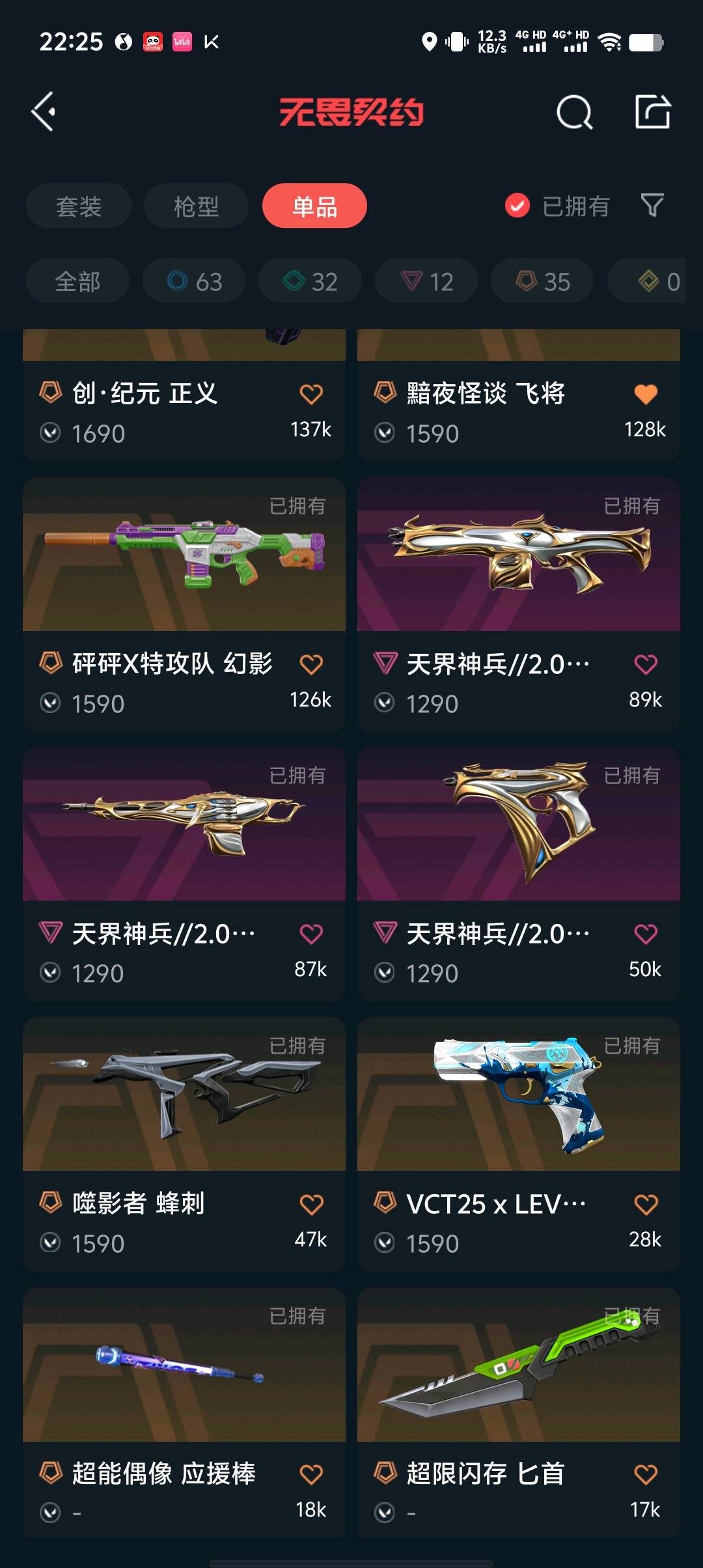
Task: Select the 全部 rarity chip
Action: coord(77,281)
